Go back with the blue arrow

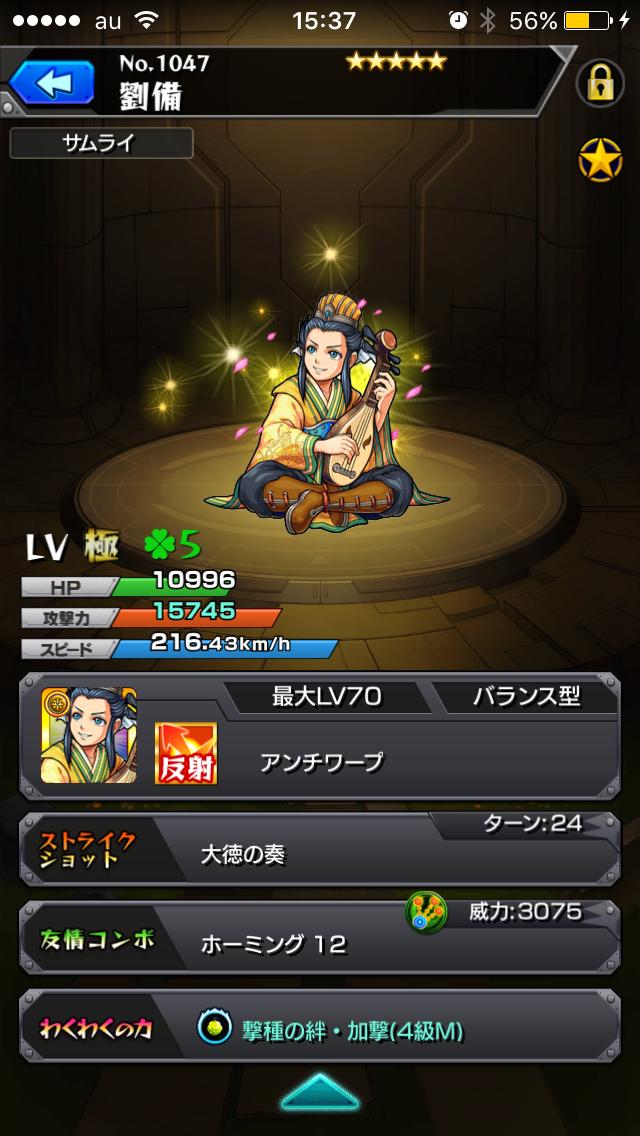51,81
